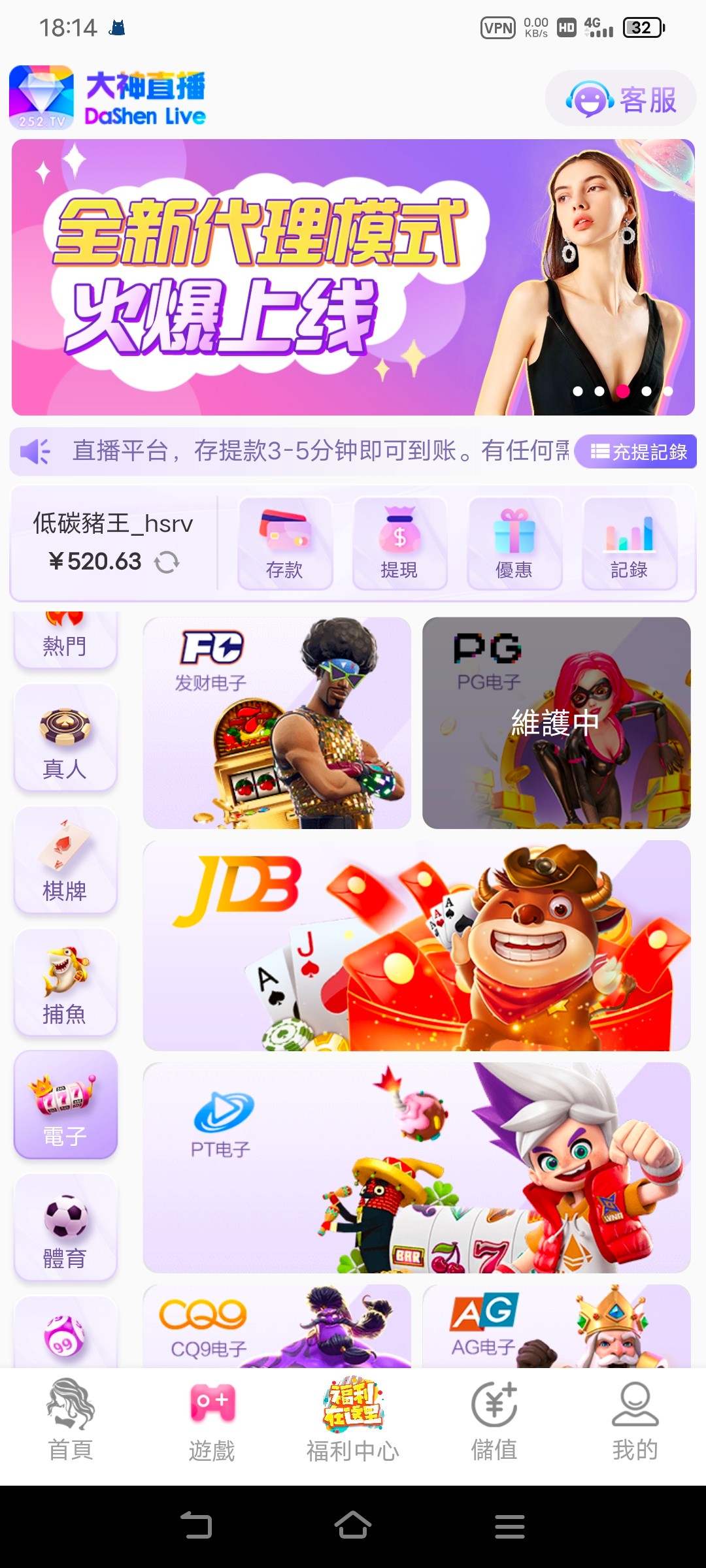Open the 客服 customer service headset icon
Viewport: 706px width, 1568px height.
click(x=590, y=98)
